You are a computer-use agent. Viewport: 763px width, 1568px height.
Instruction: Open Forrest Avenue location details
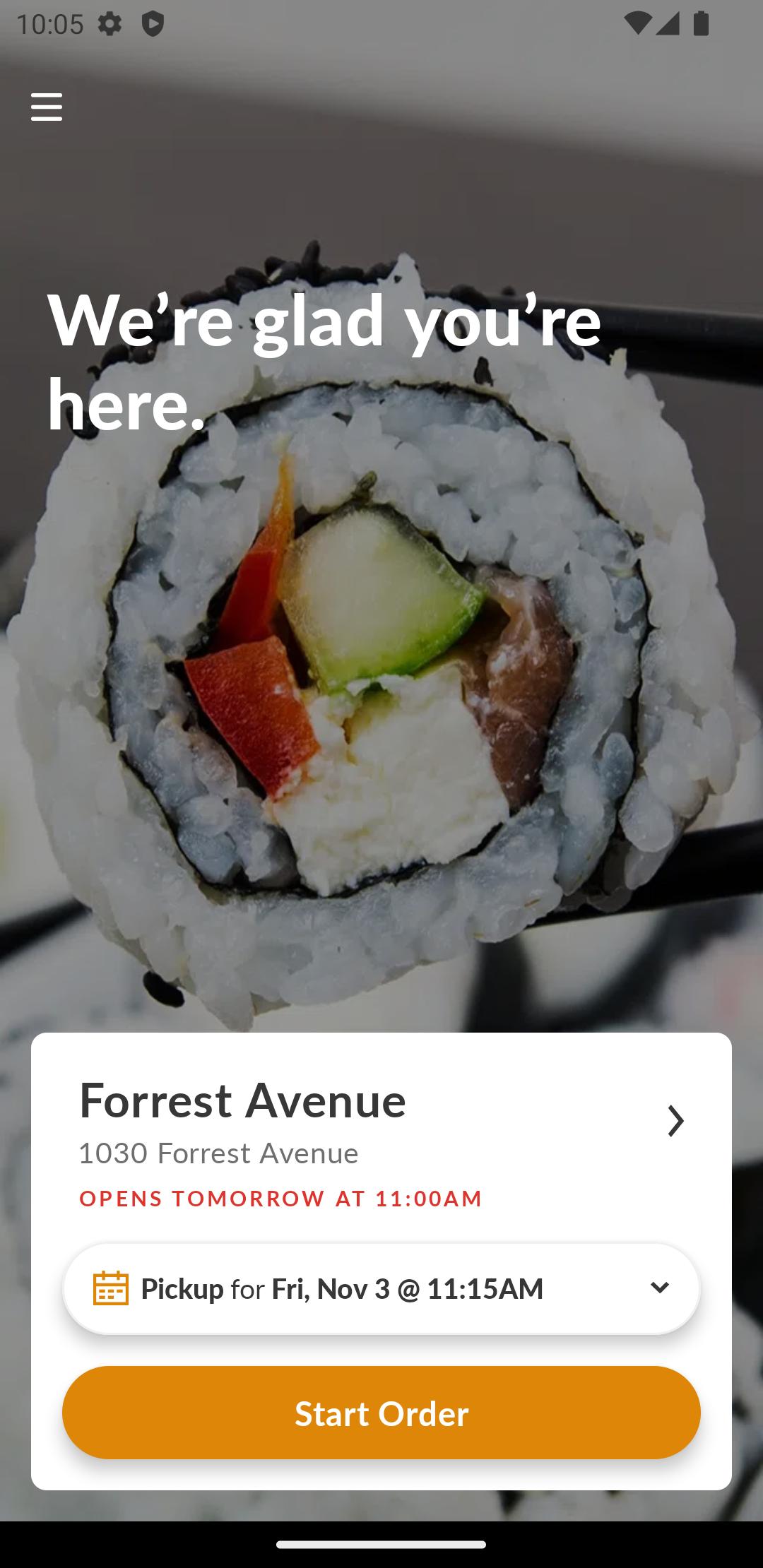(675, 1121)
